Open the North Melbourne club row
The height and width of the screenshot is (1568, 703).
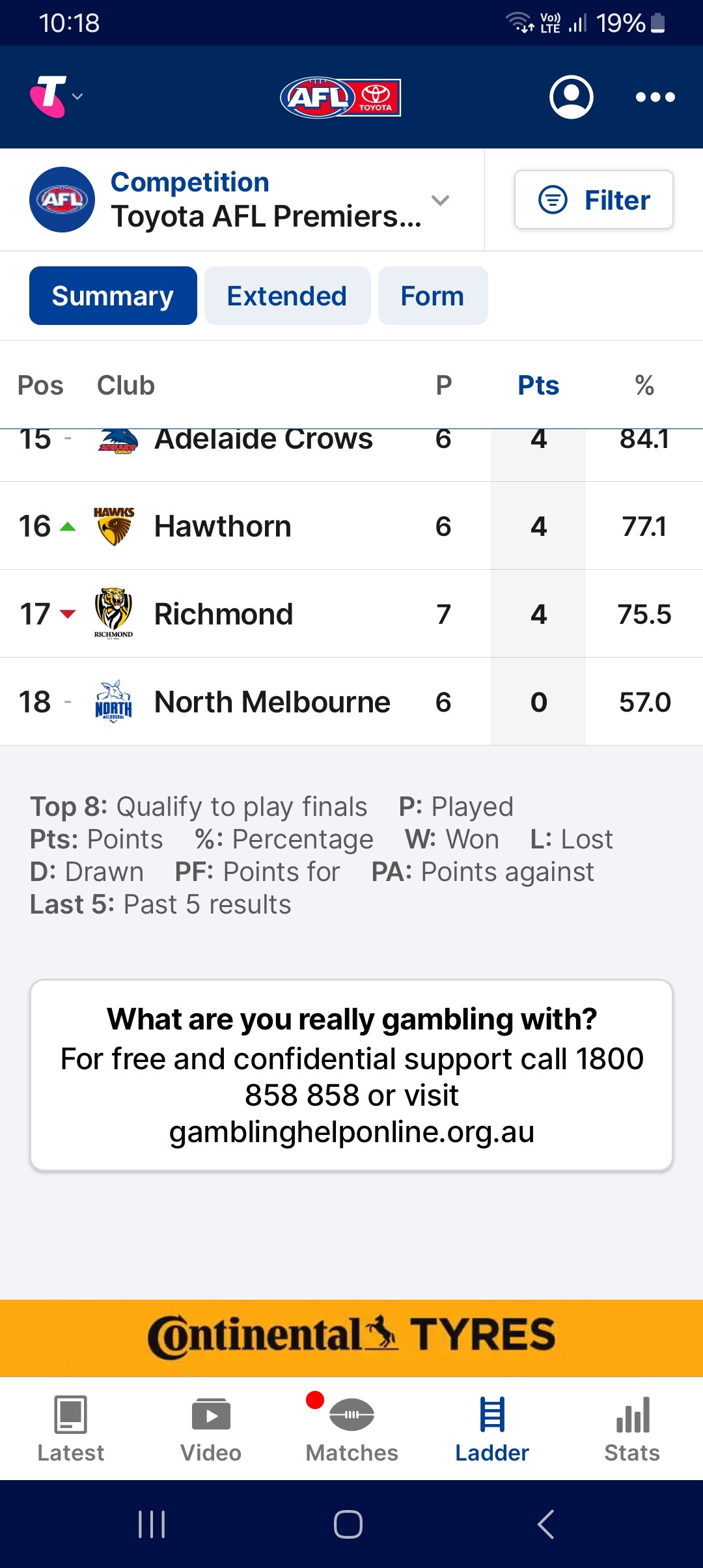click(351, 702)
